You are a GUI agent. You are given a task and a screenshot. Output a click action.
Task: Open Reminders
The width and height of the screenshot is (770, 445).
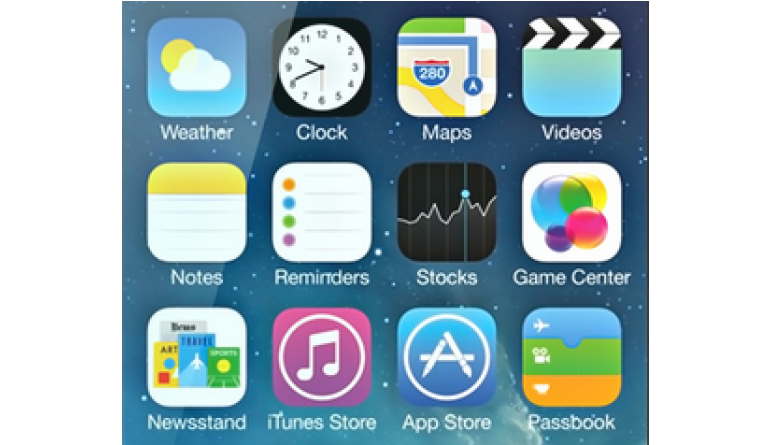point(321,212)
